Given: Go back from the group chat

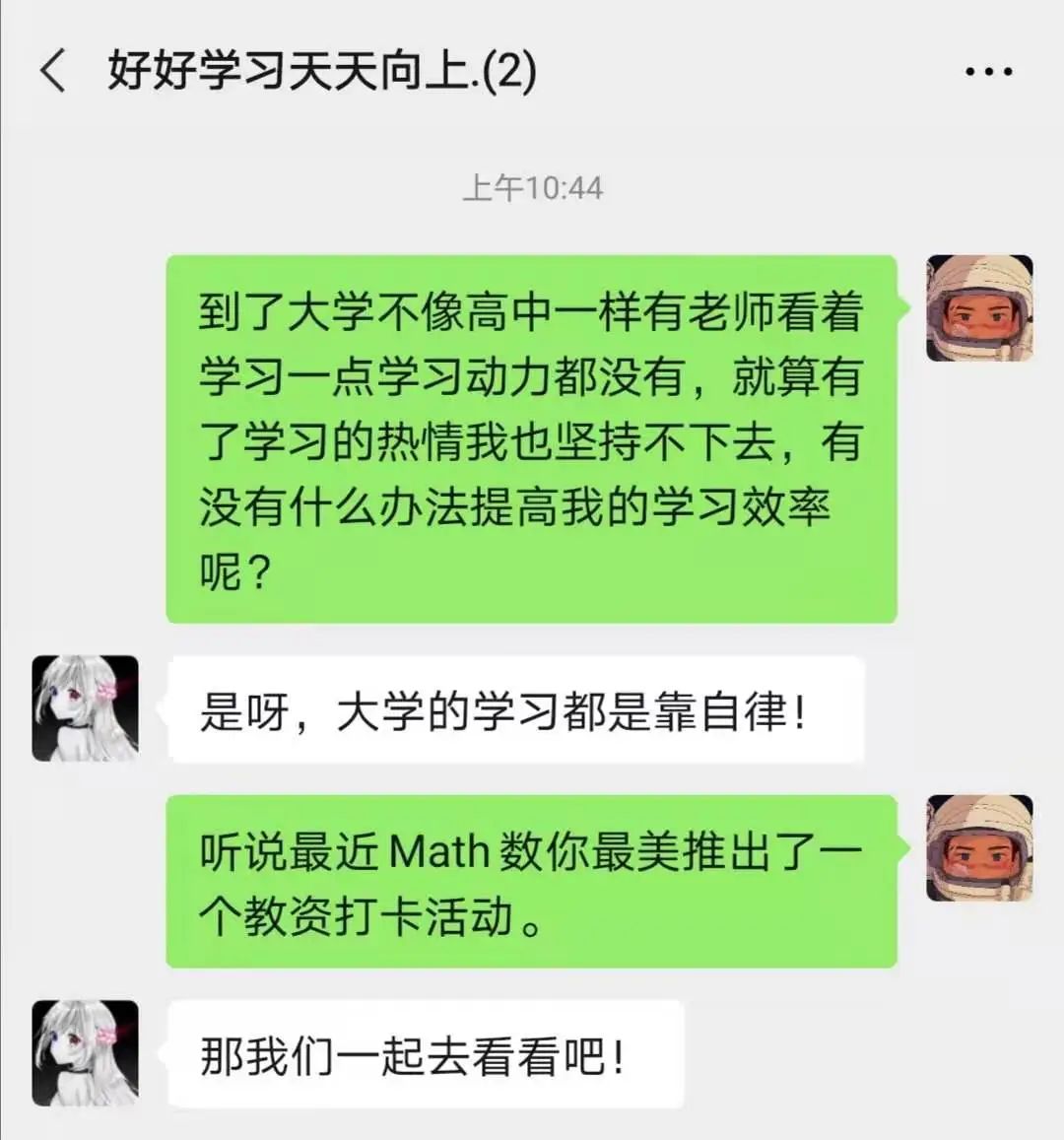Looking at the screenshot, I should click(53, 71).
